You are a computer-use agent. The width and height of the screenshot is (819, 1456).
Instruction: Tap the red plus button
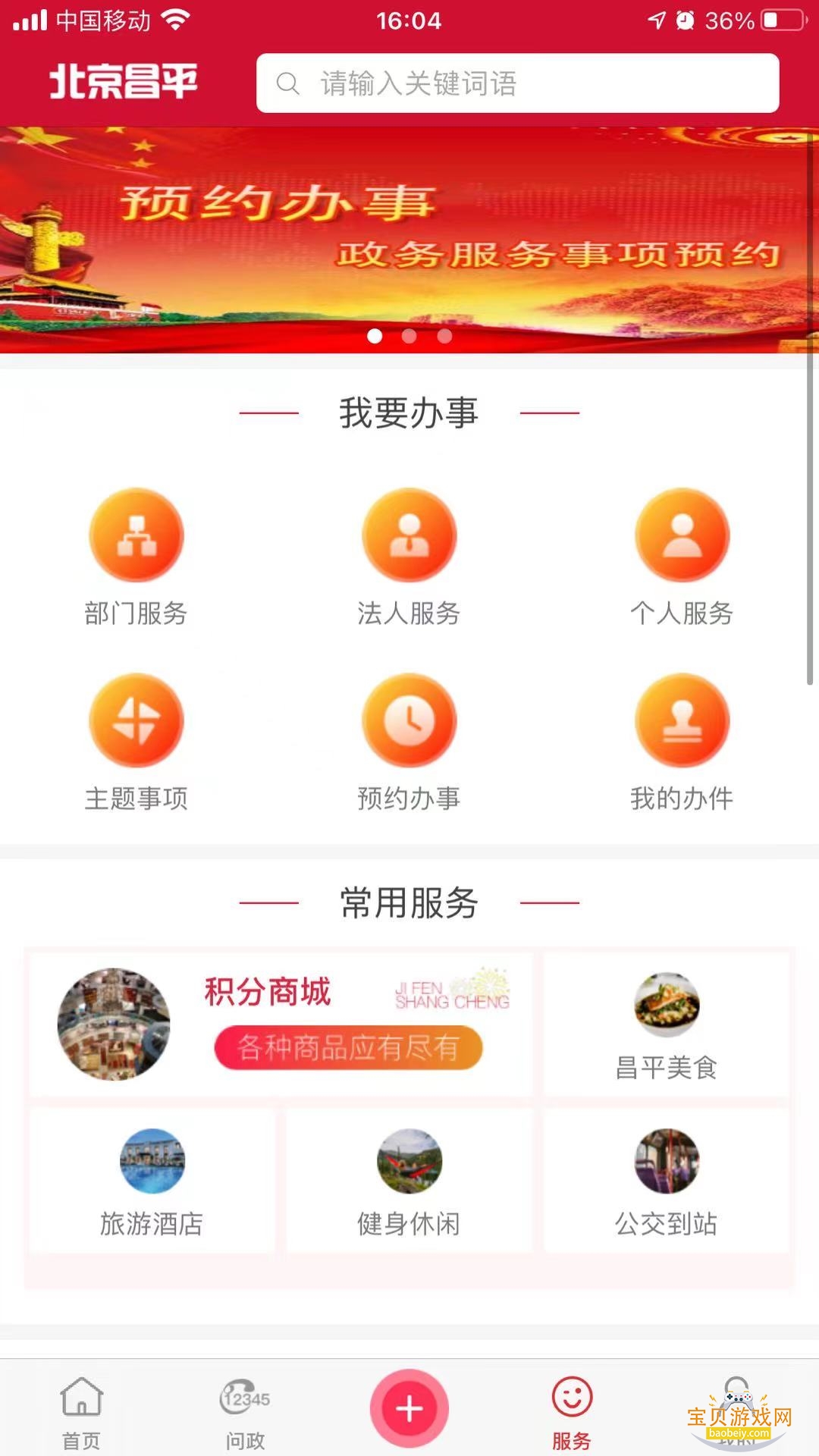(x=409, y=1407)
